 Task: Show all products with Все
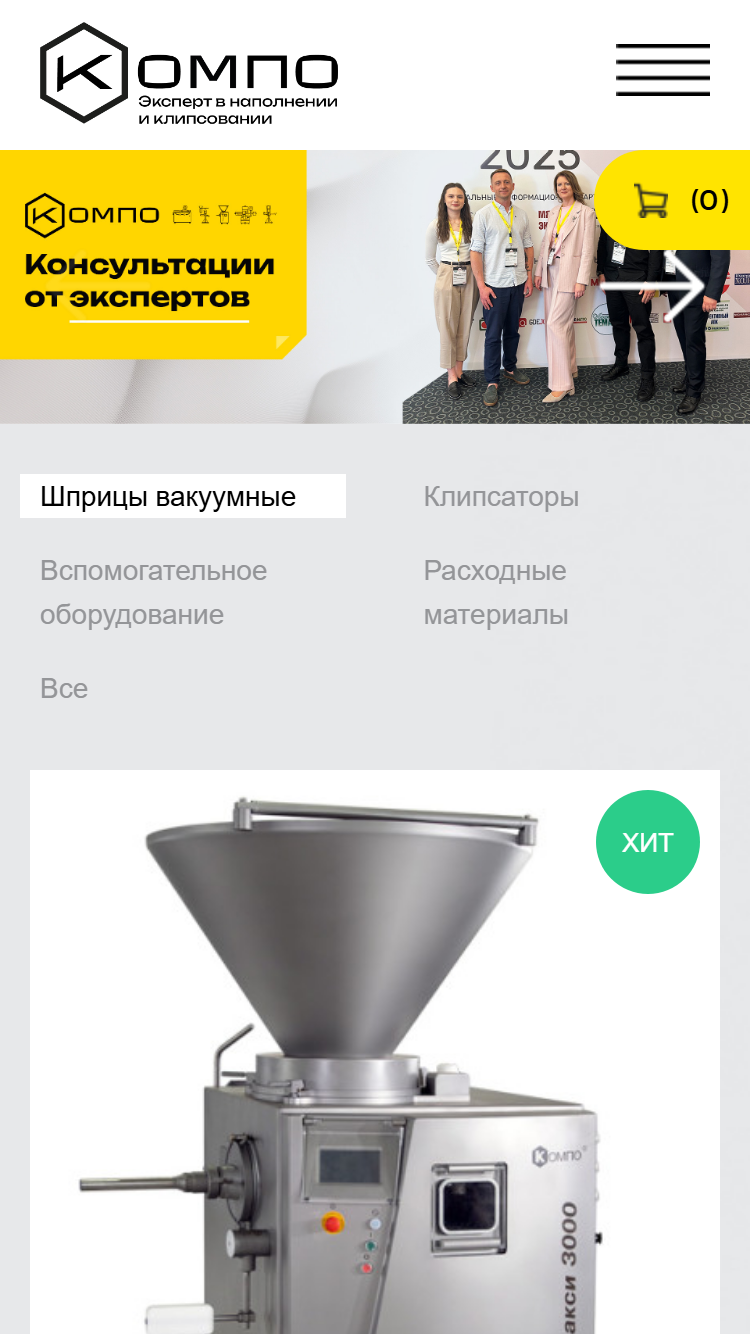(64, 688)
